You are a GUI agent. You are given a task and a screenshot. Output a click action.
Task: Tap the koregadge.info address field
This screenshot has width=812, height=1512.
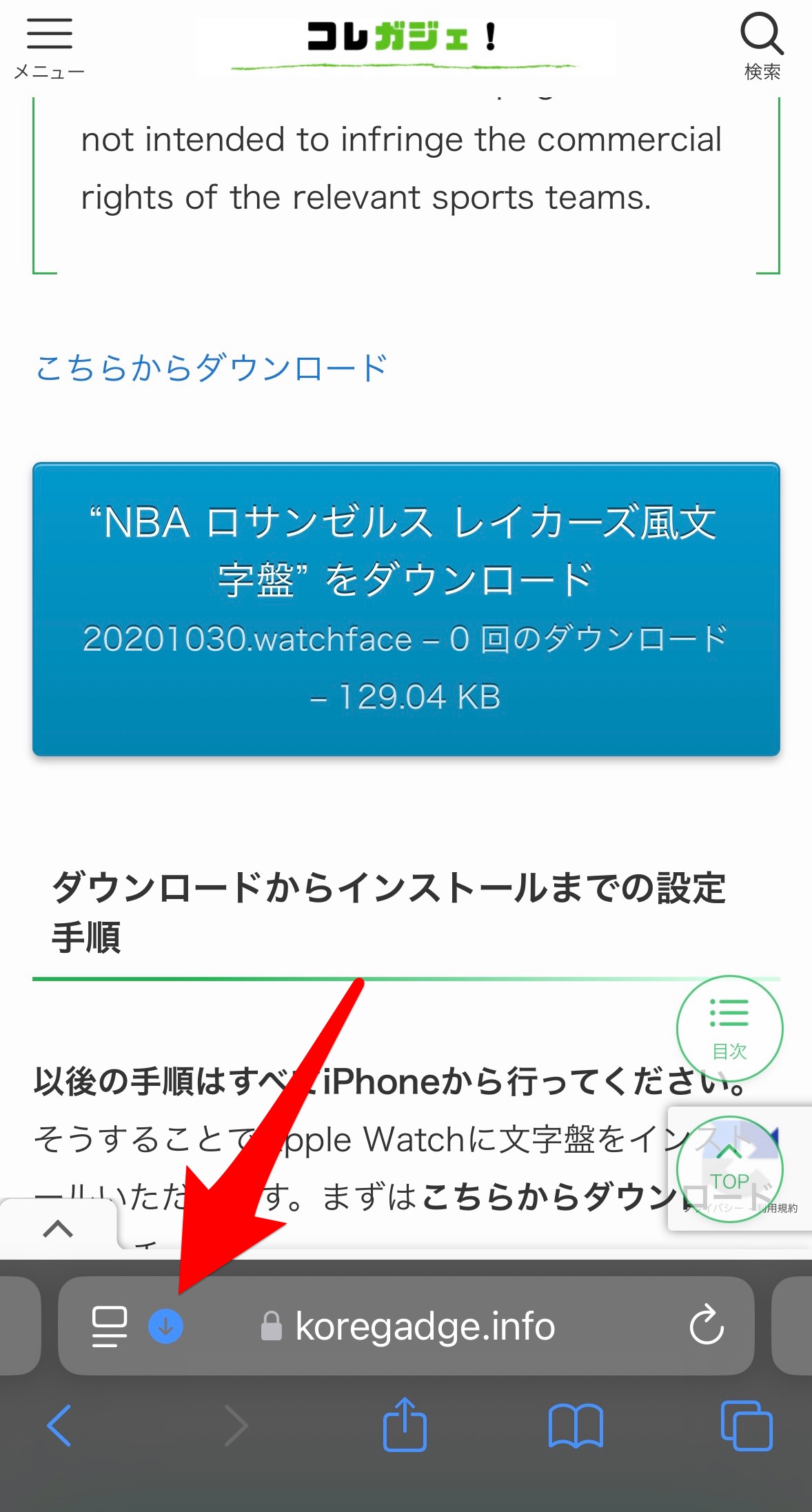[424, 1326]
